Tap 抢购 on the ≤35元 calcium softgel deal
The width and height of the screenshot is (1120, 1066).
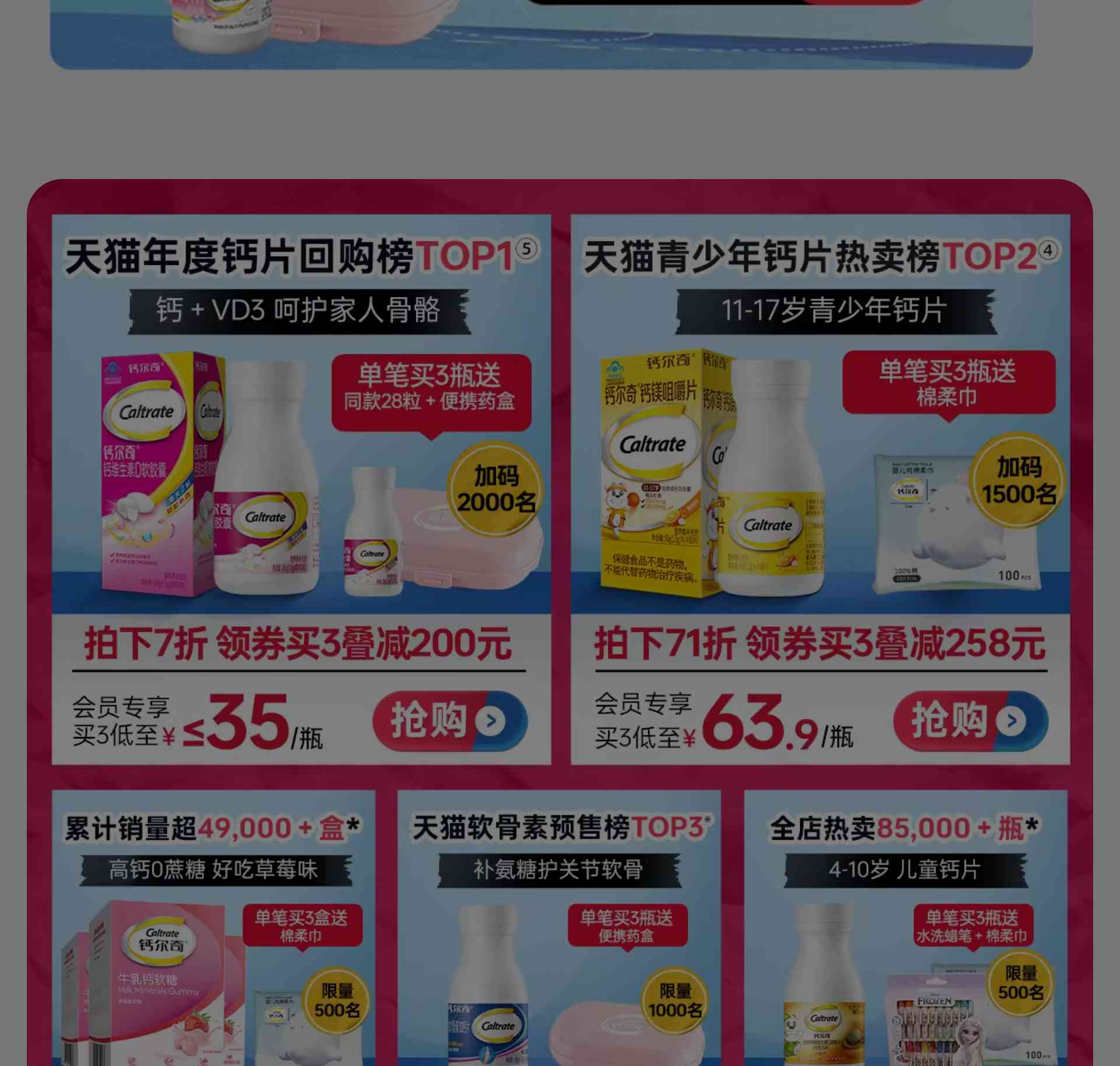point(449,721)
